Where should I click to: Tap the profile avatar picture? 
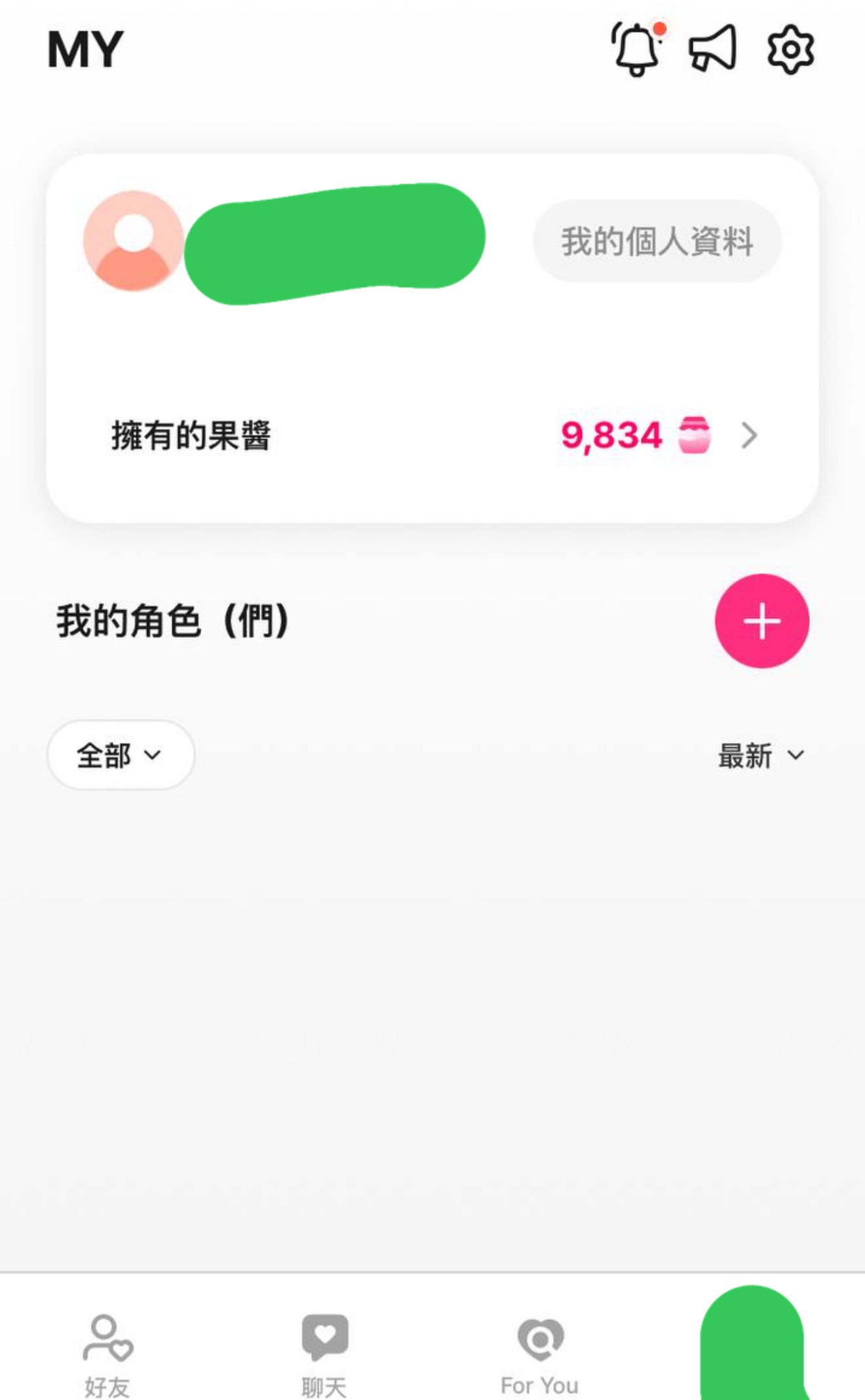(x=134, y=241)
